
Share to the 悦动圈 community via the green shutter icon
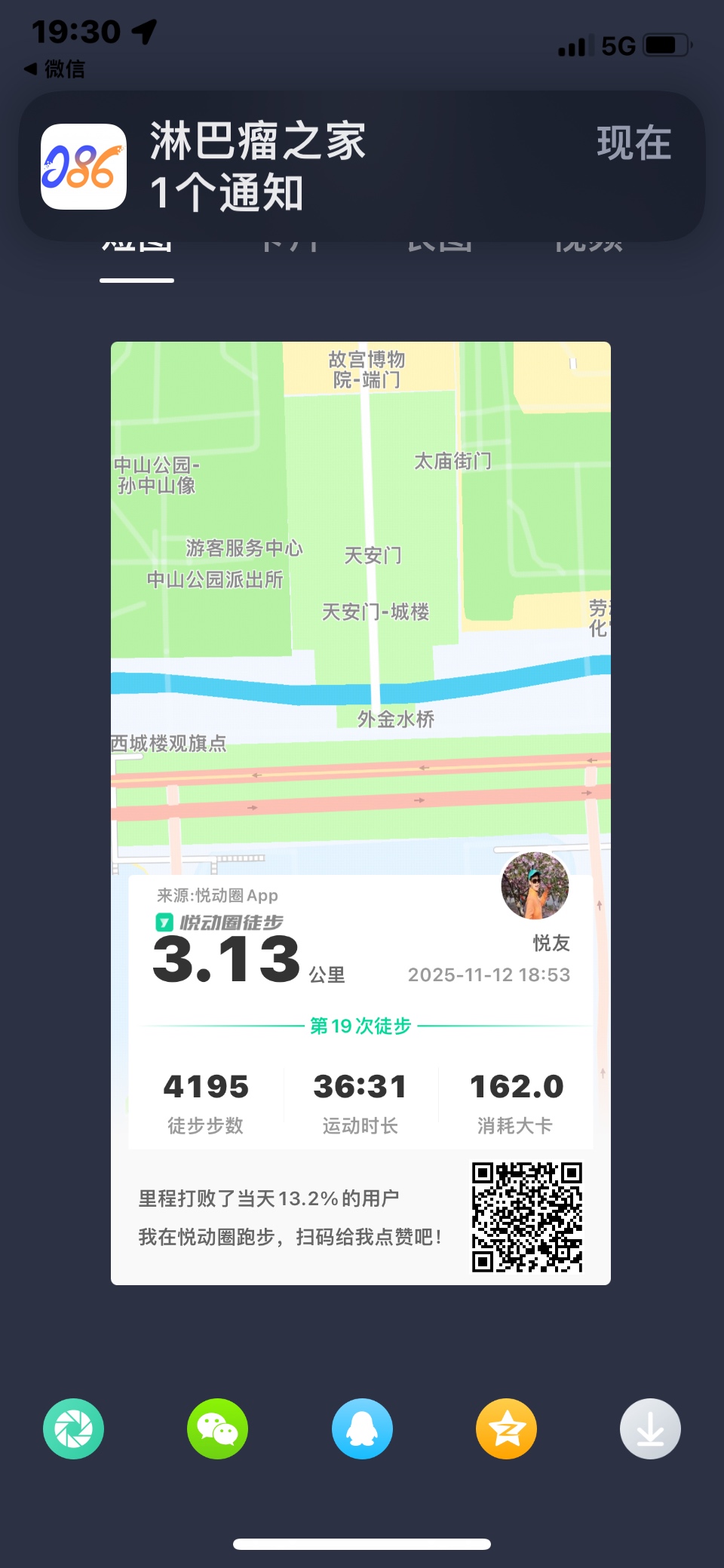point(73,1428)
